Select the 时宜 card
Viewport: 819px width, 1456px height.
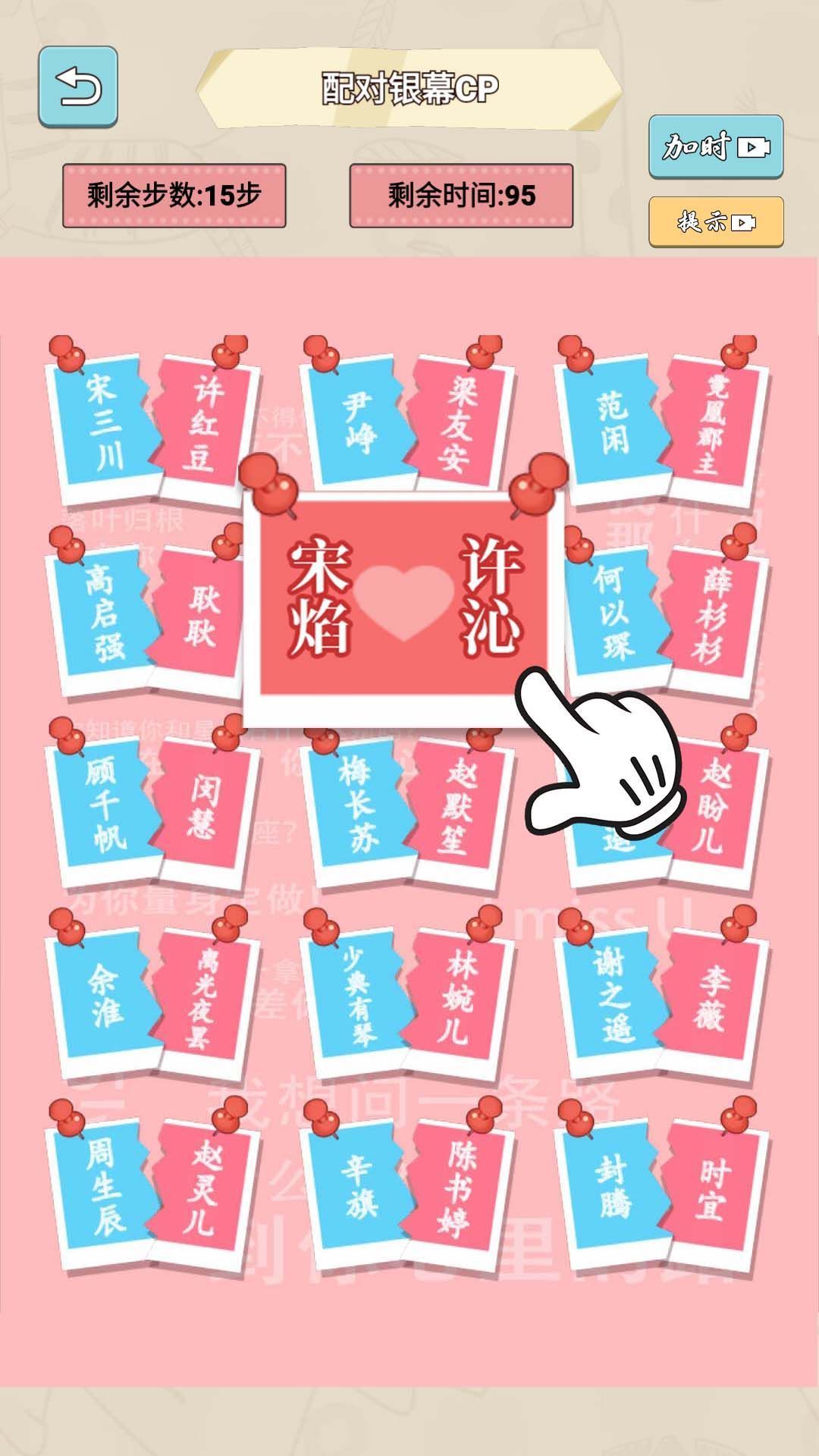[x=711, y=1188]
